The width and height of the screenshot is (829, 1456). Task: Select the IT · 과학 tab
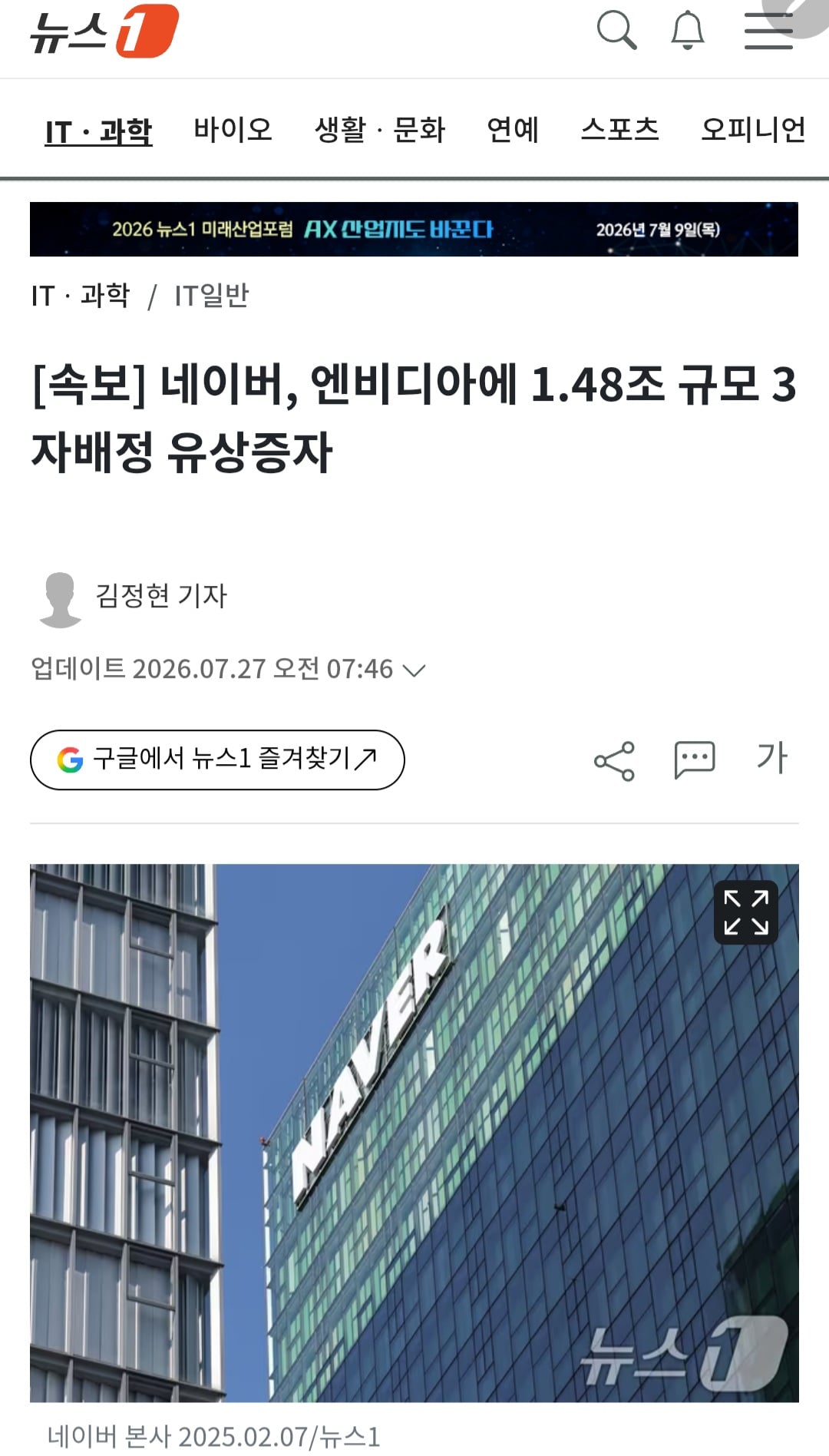[x=98, y=131]
